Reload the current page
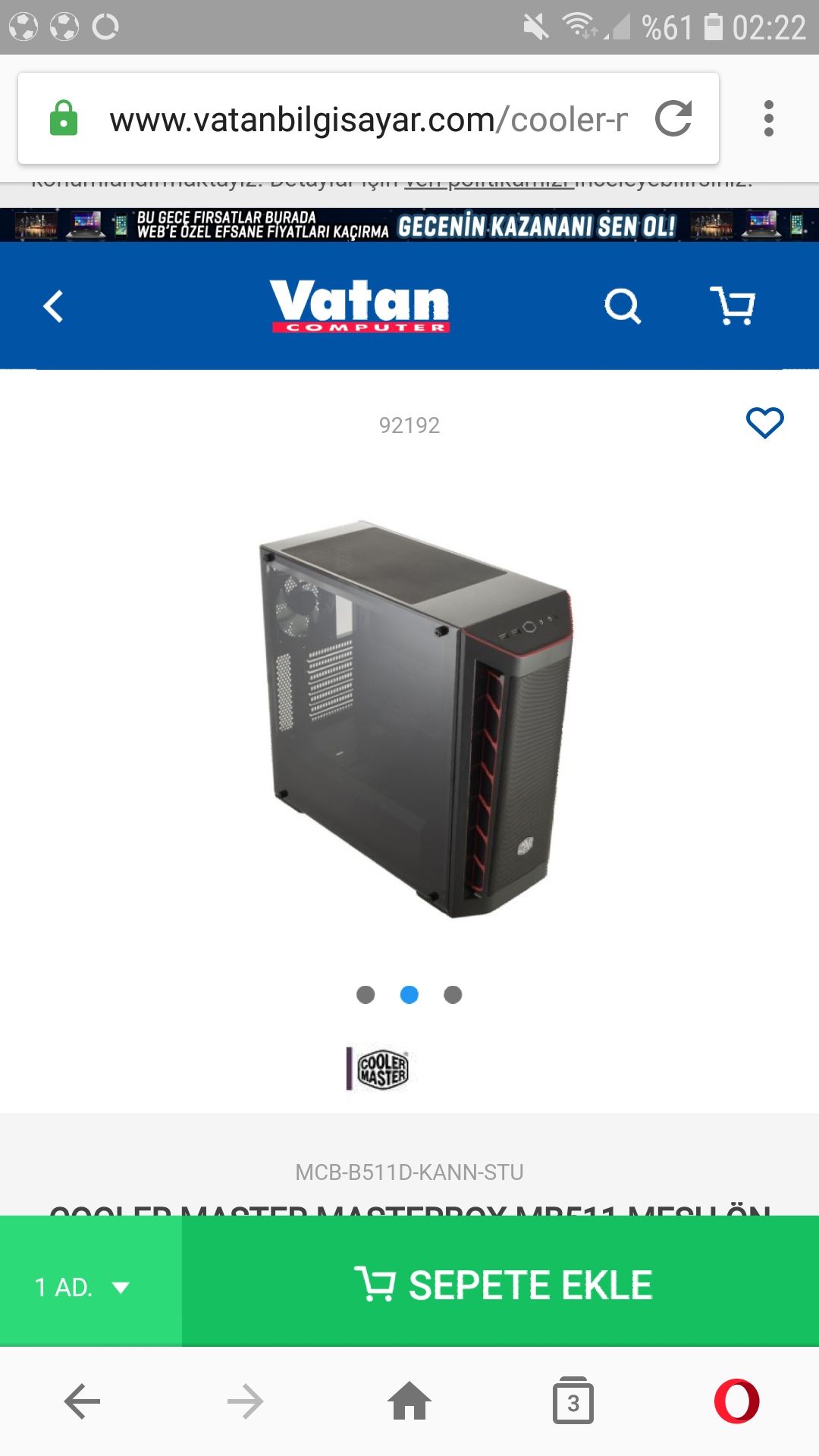819x1456 pixels. (x=673, y=119)
